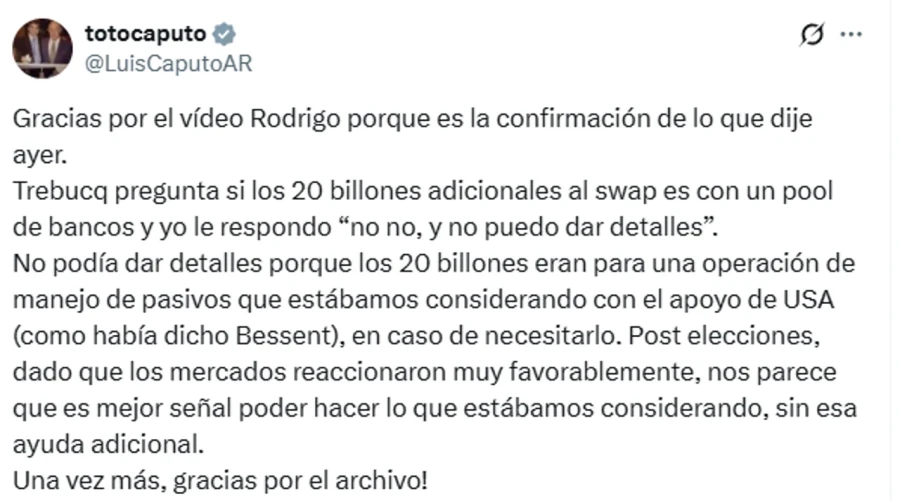Tap the Grok icon on the post
The image size is (900, 501).
(812, 35)
